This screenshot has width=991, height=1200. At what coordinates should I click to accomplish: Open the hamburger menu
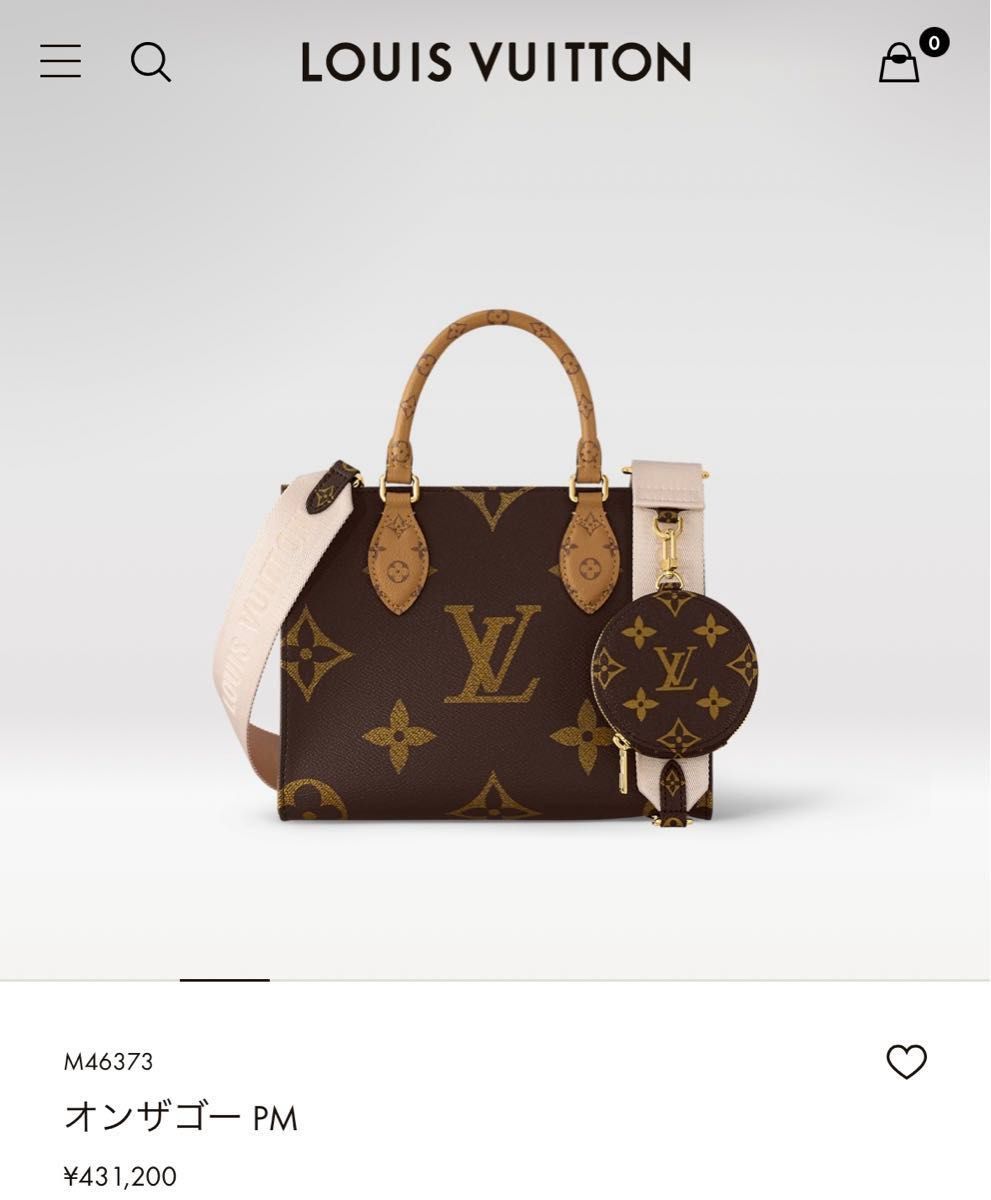pyautogui.click(x=61, y=61)
